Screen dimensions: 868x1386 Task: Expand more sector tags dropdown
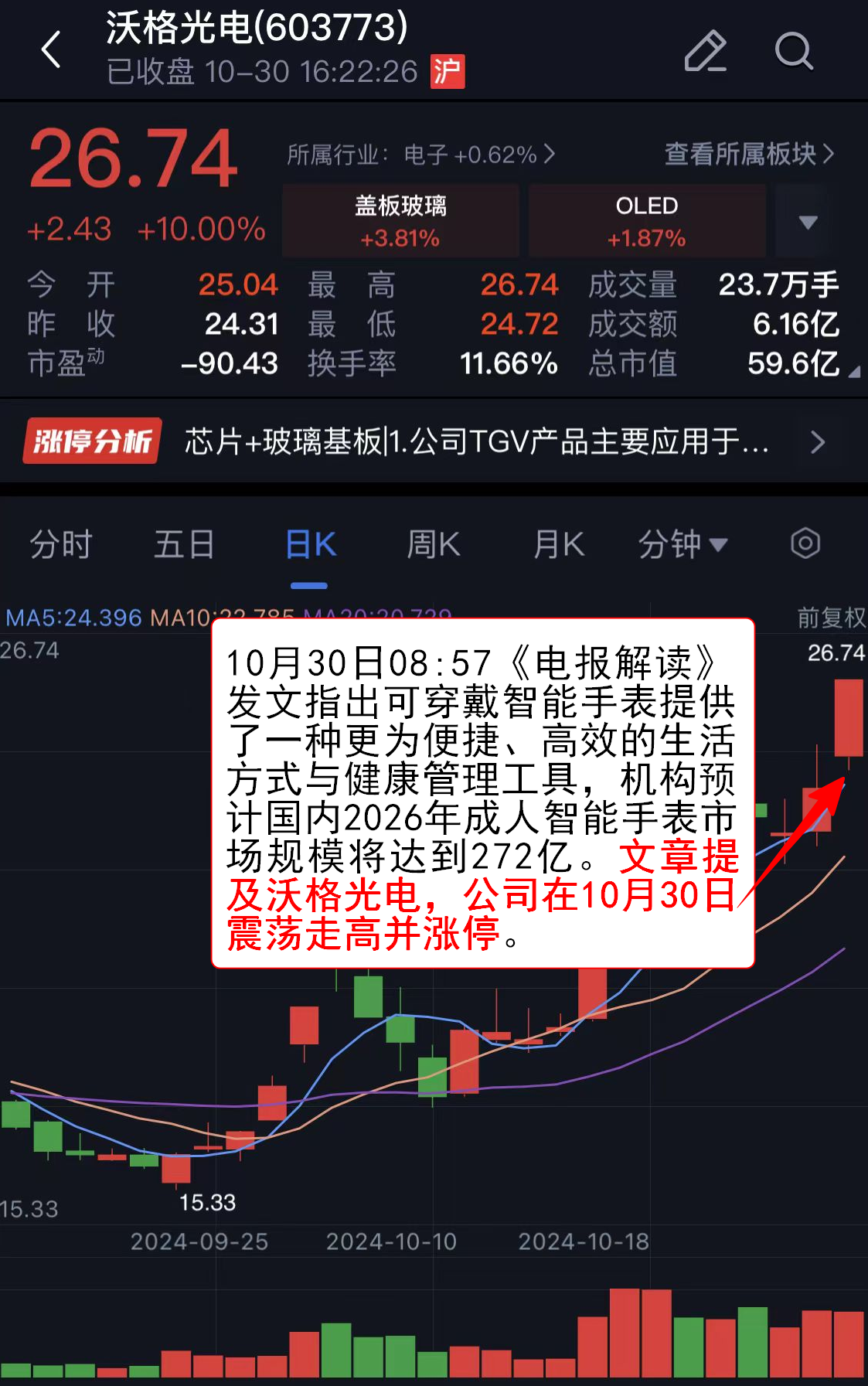point(808,223)
